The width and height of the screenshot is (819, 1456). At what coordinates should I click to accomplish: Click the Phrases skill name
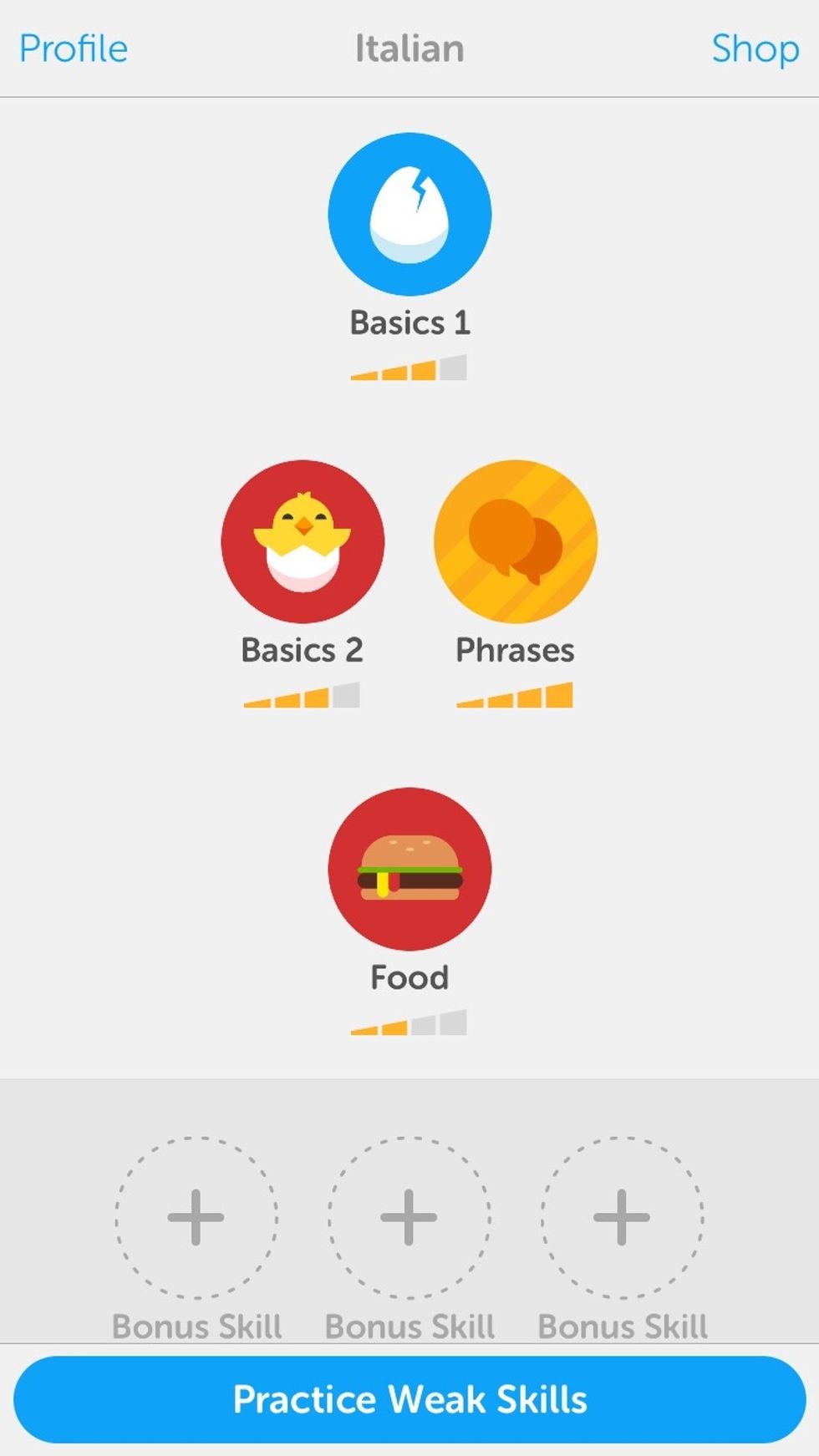[x=516, y=649]
